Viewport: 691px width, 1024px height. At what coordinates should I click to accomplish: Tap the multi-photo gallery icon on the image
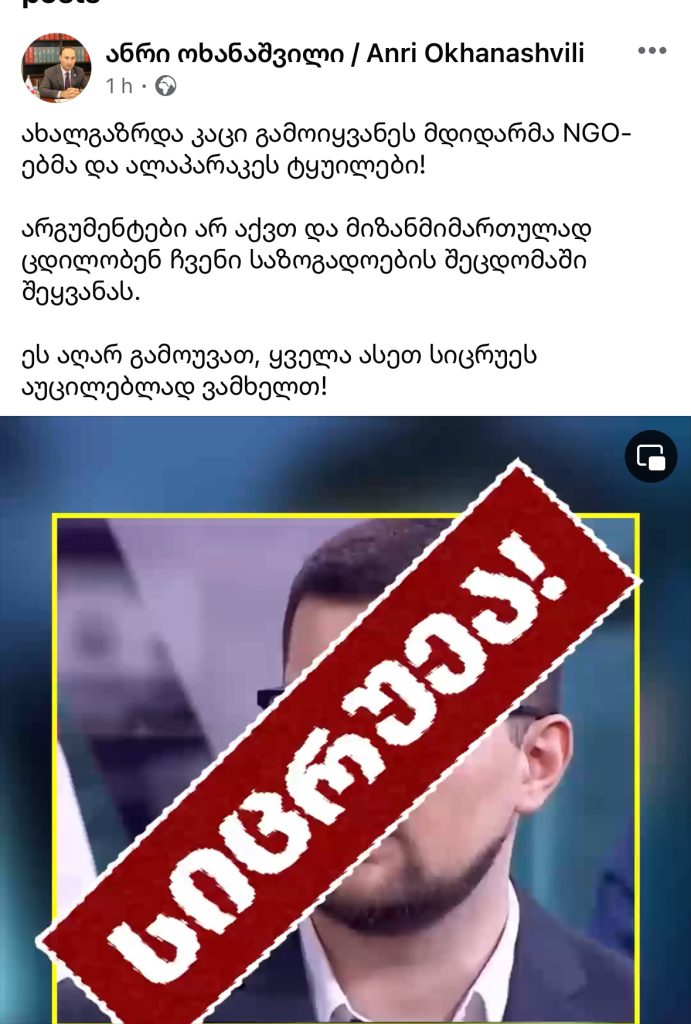[651, 457]
